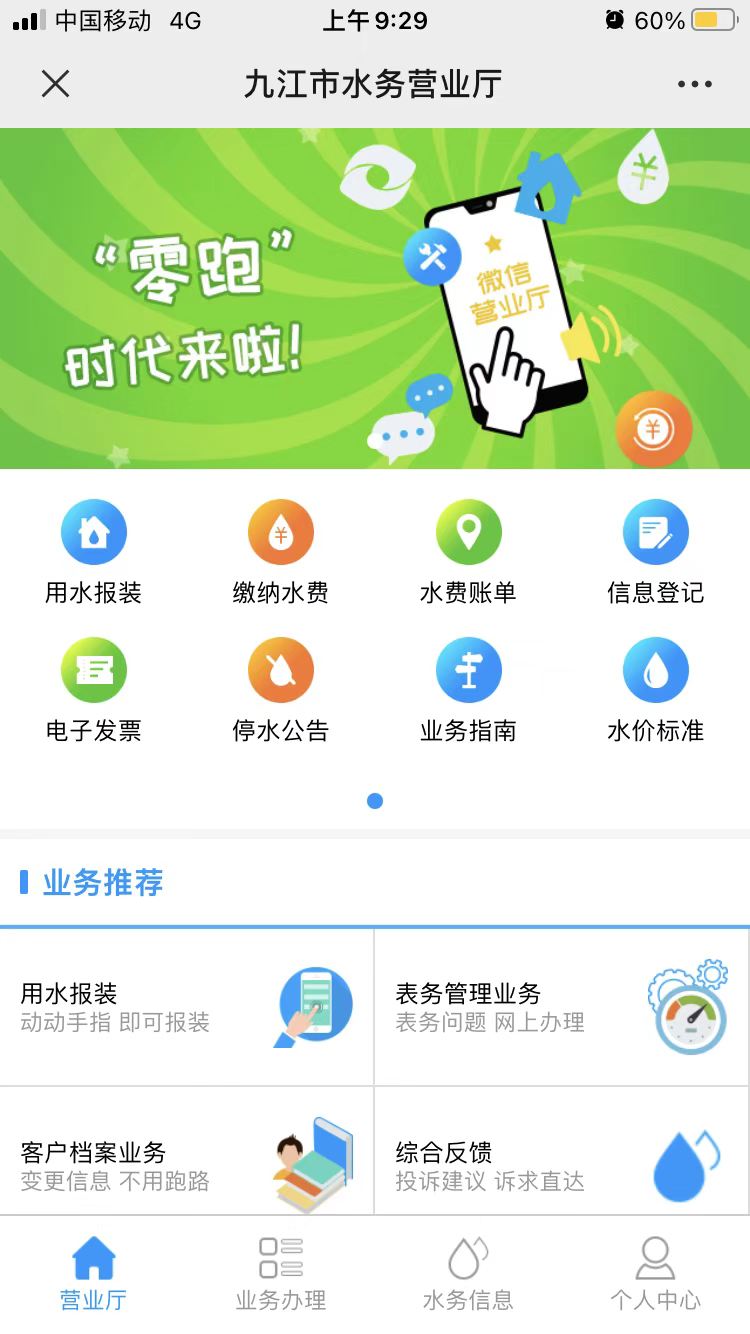This screenshot has width=750, height=1334.
Task: Open 缴纳水费 to pay water bill
Action: click(281, 552)
